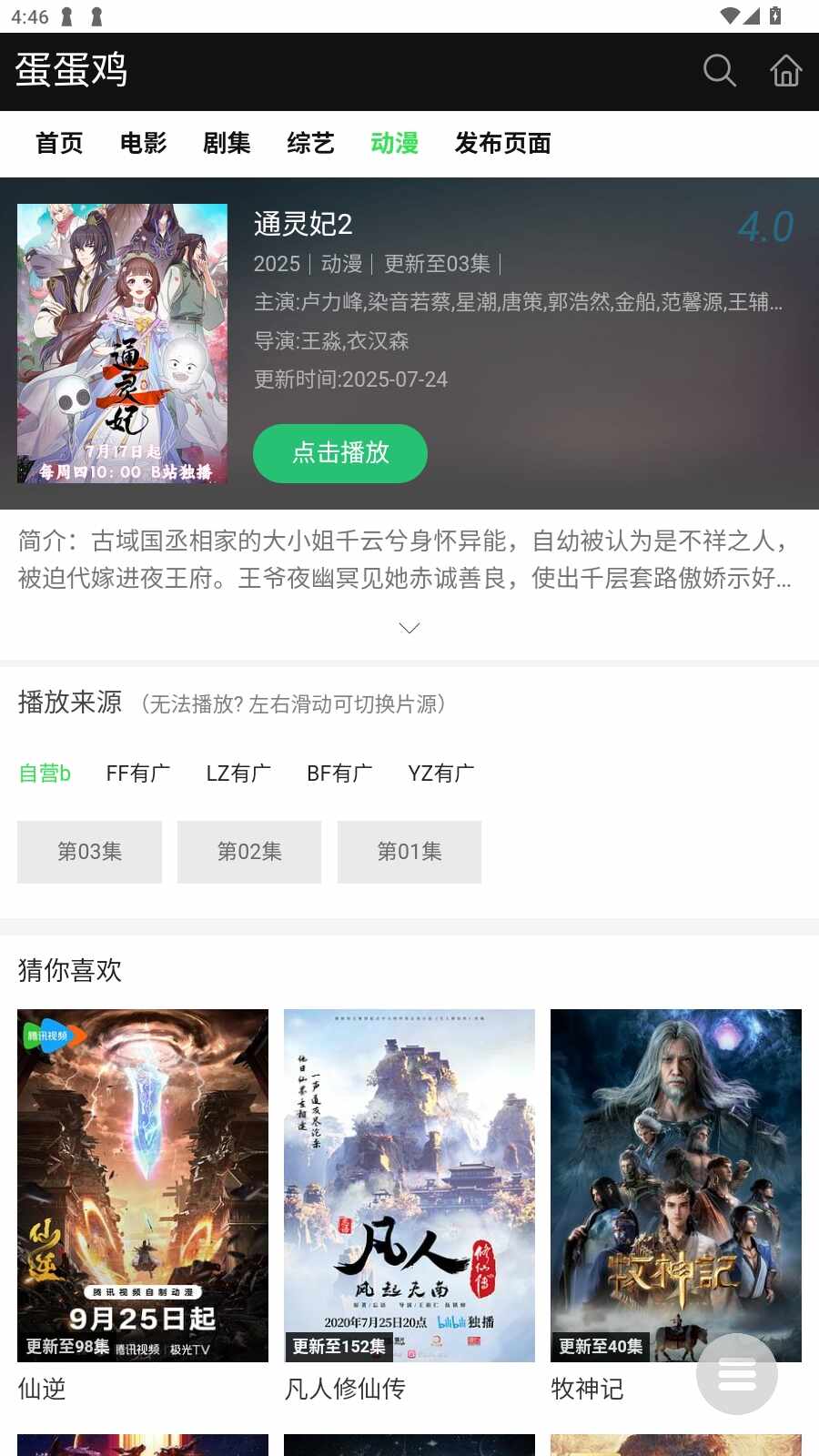Switch to the 首页 tab

(x=59, y=143)
